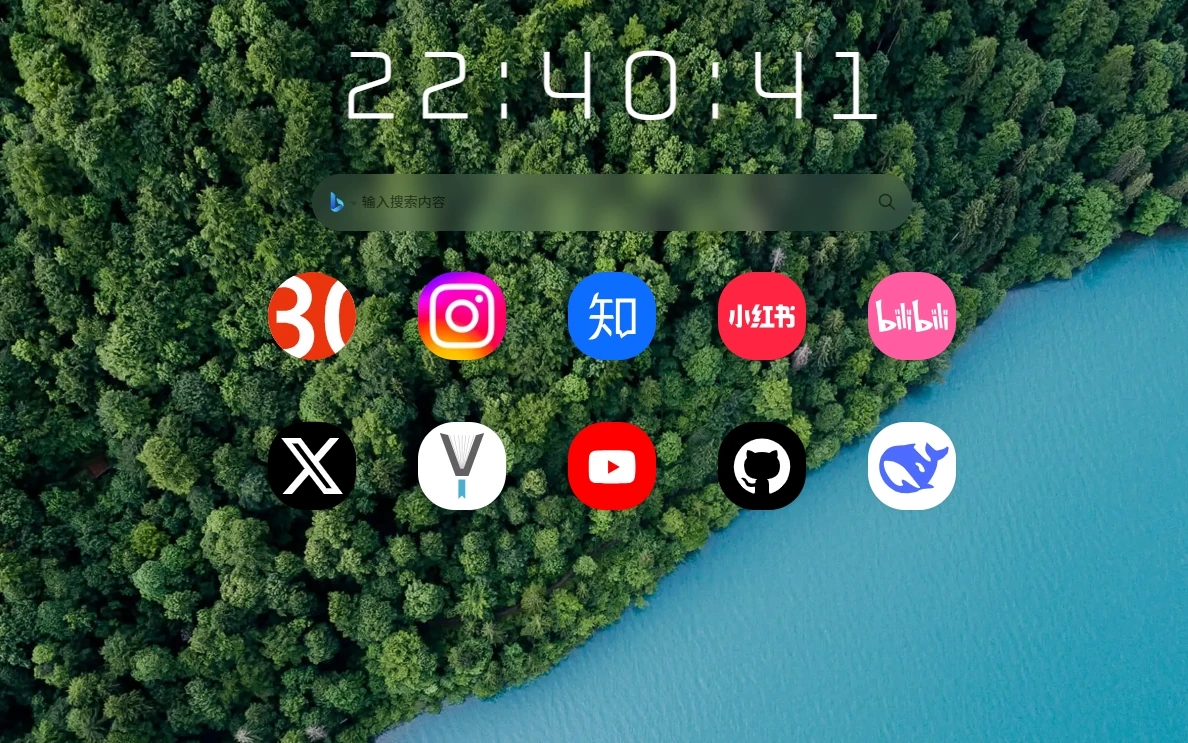
Task: Open the V bookmark shortcut
Action: click(462, 466)
